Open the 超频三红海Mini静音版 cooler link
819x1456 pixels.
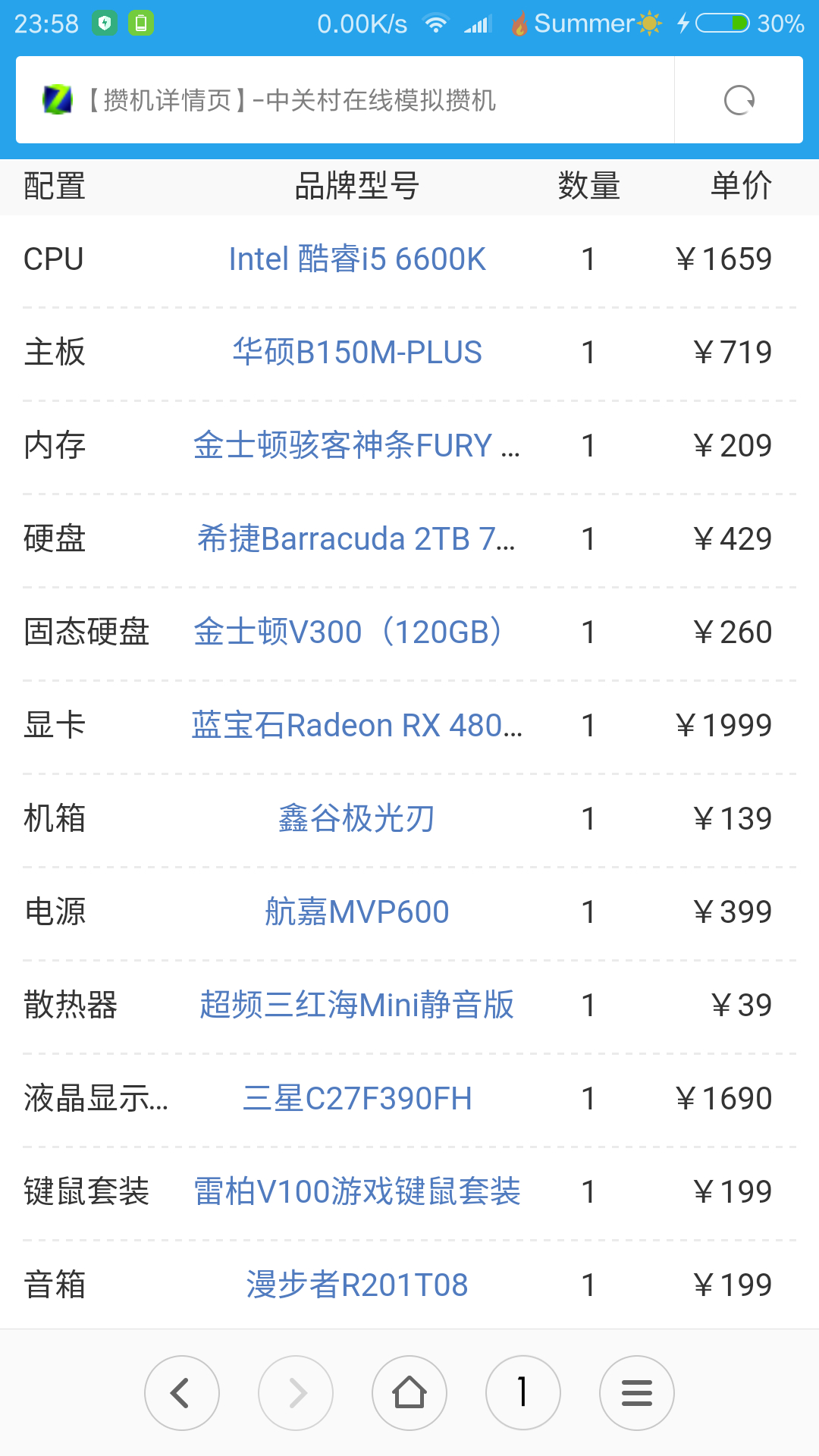click(x=357, y=1006)
